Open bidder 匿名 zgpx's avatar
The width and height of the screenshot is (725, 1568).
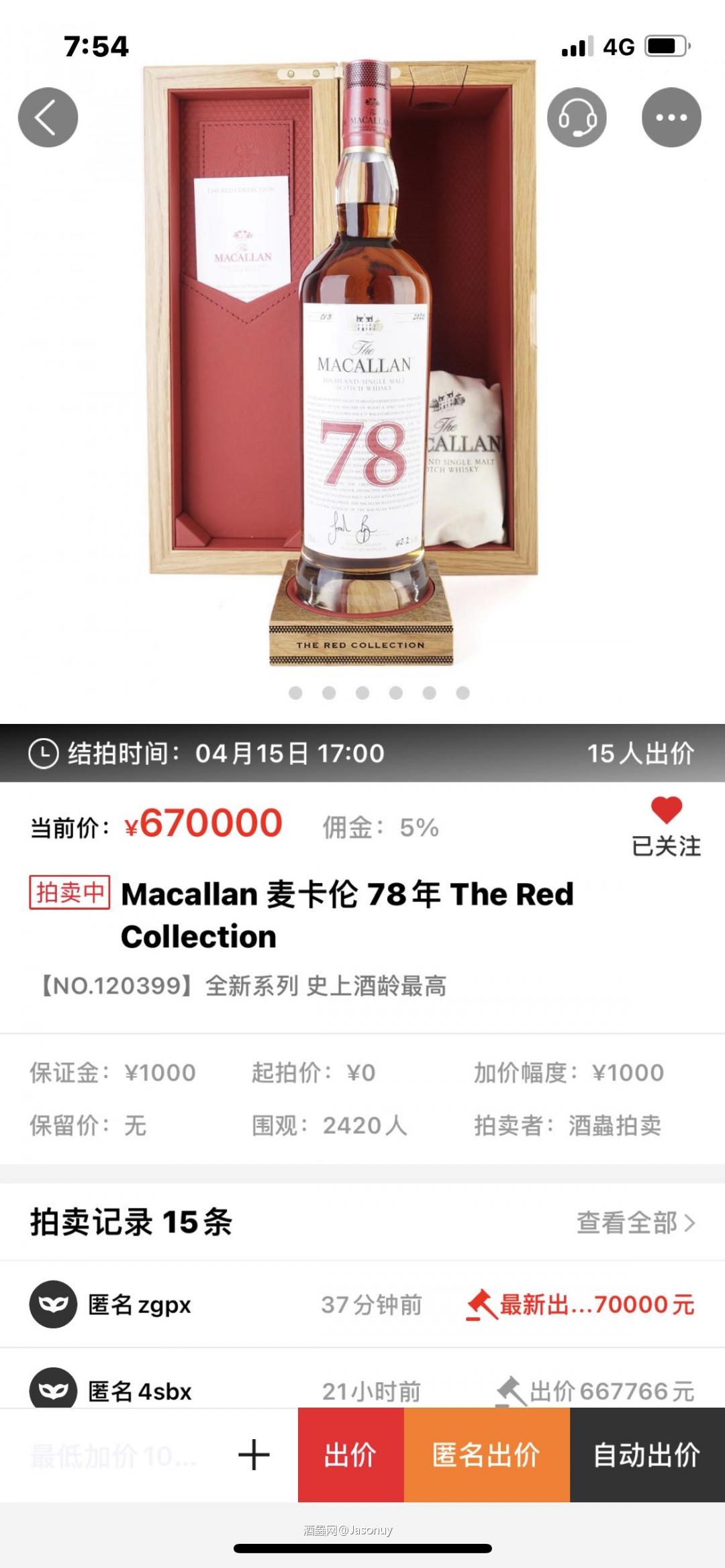(x=51, y=1303)
